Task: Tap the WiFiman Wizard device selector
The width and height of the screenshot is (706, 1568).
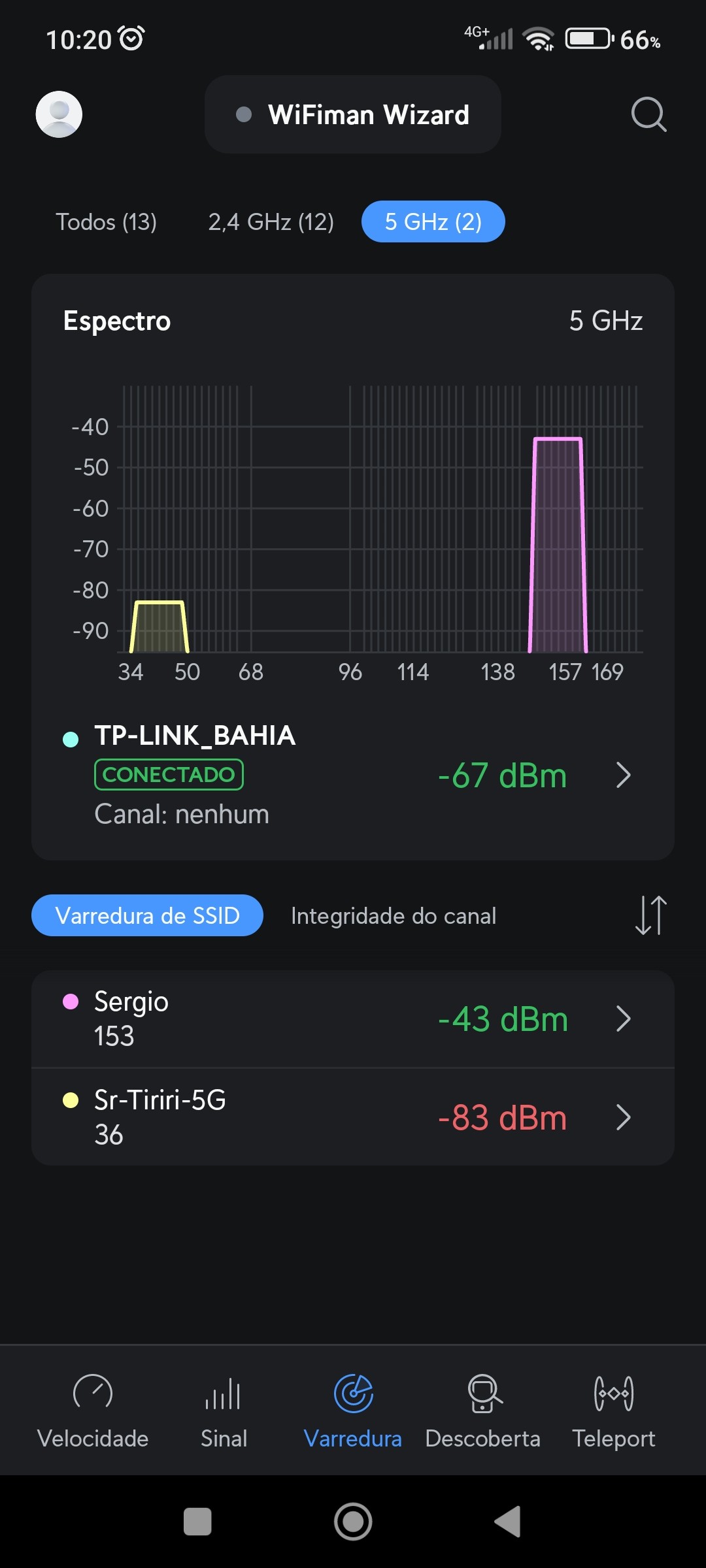Action: pos(353,114)
